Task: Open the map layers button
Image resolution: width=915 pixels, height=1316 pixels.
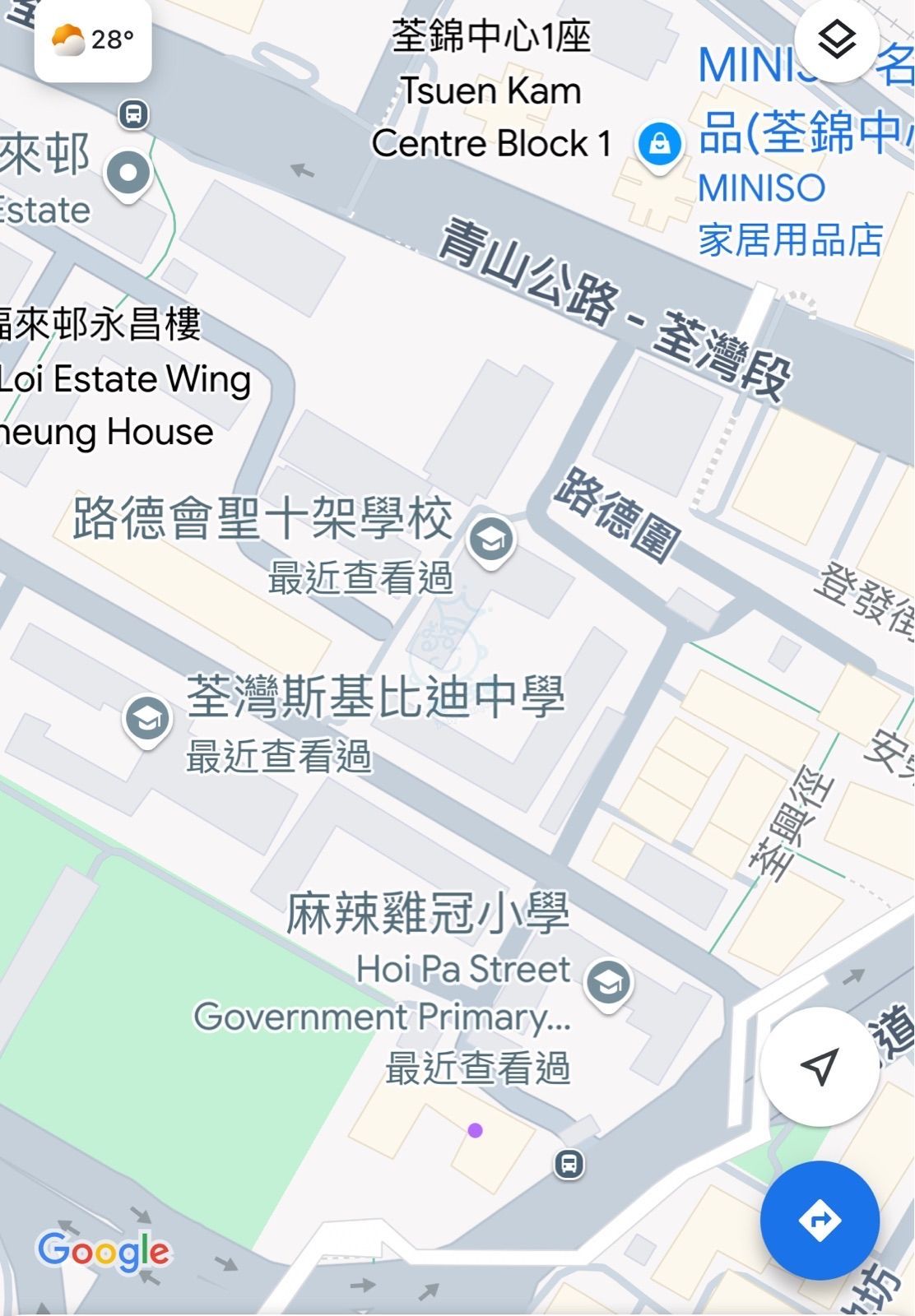Action: tap(836, 39)
